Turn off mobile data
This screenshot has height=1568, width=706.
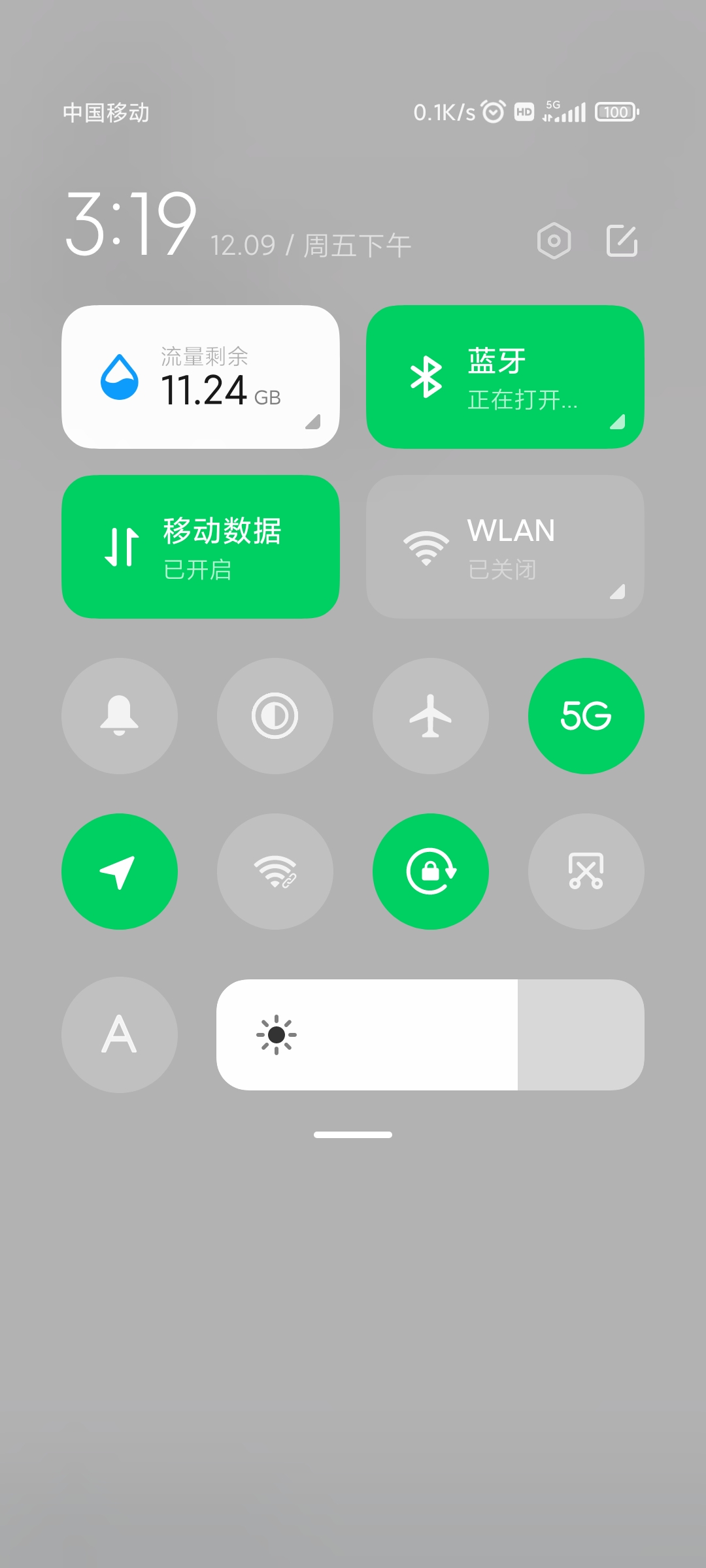pyautogui.click(x=201, y=547)
